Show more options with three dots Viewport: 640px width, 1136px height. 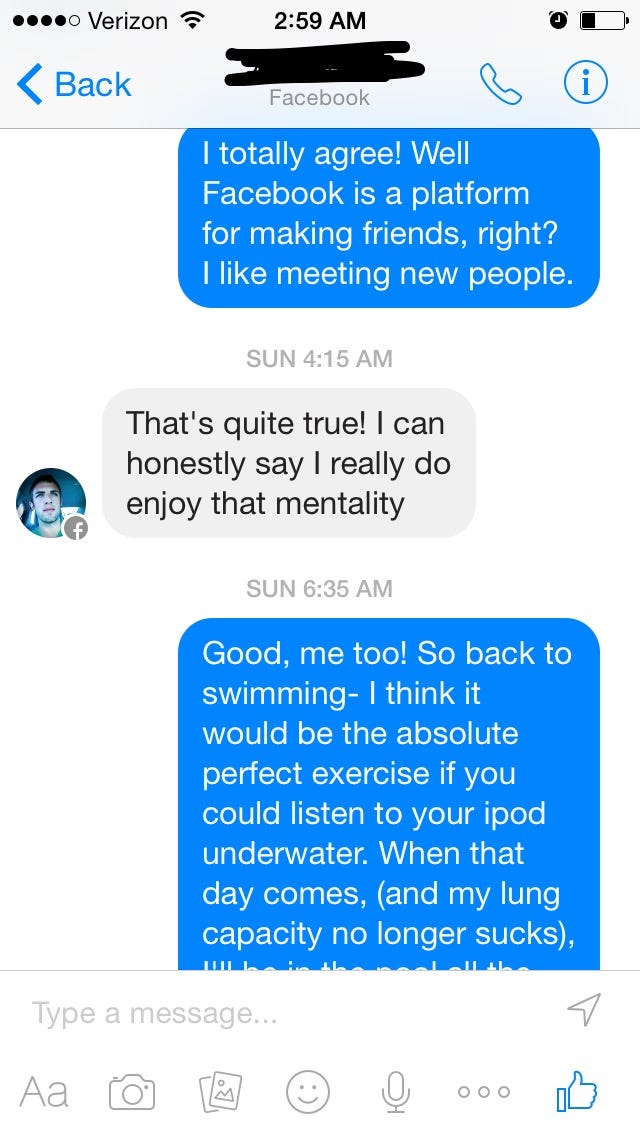[483, 1091]
